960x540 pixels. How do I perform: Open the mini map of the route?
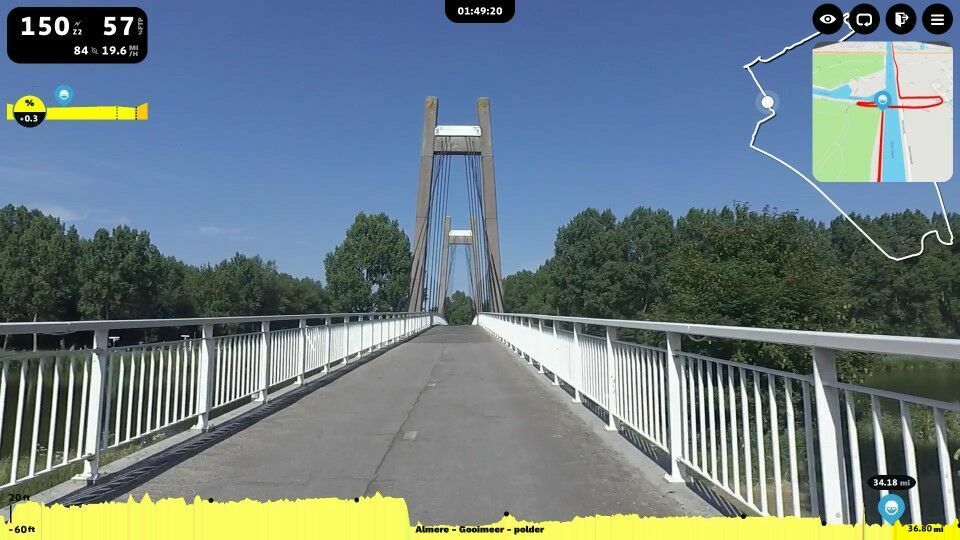tap(882, 112)
